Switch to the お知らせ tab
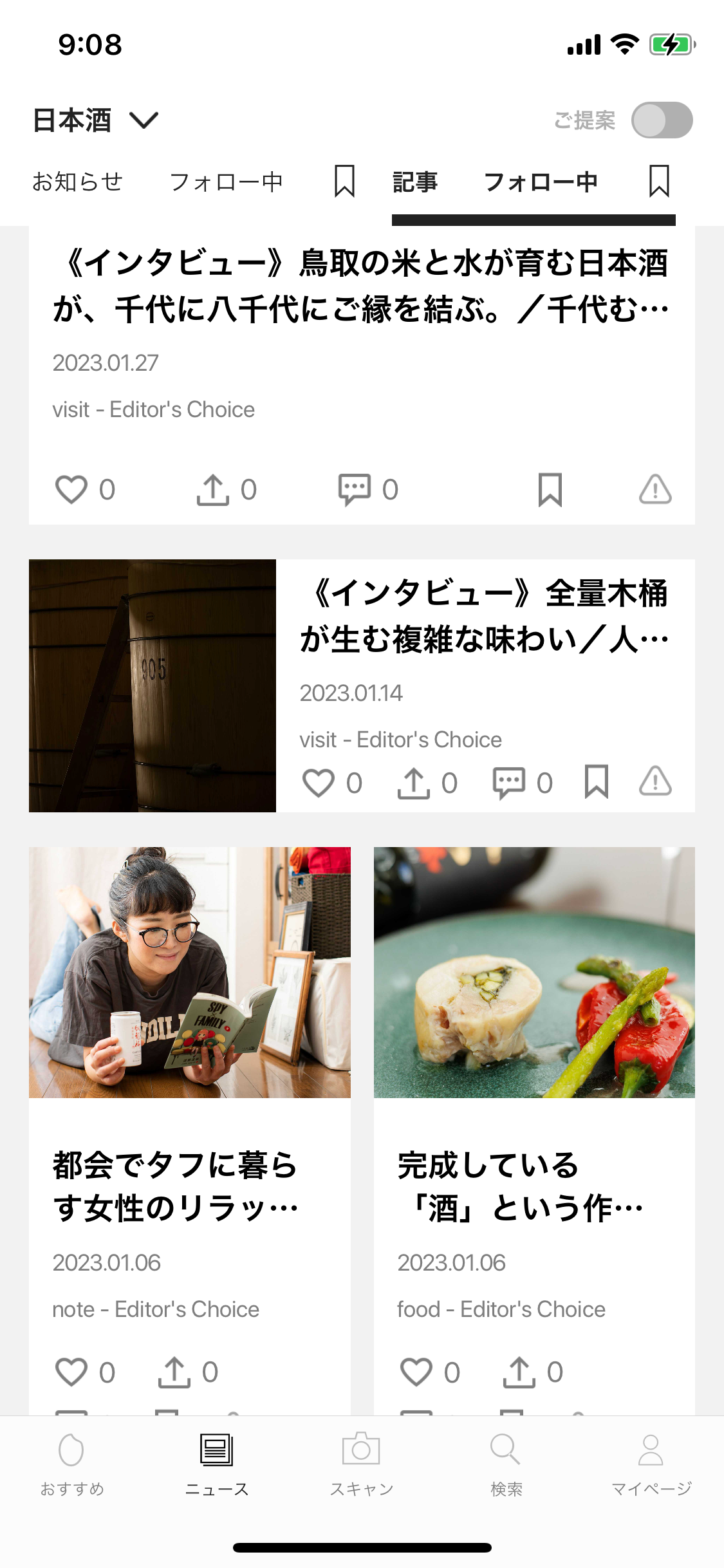Viewport: 724px width, 1568px height. [x=77, y=182]
